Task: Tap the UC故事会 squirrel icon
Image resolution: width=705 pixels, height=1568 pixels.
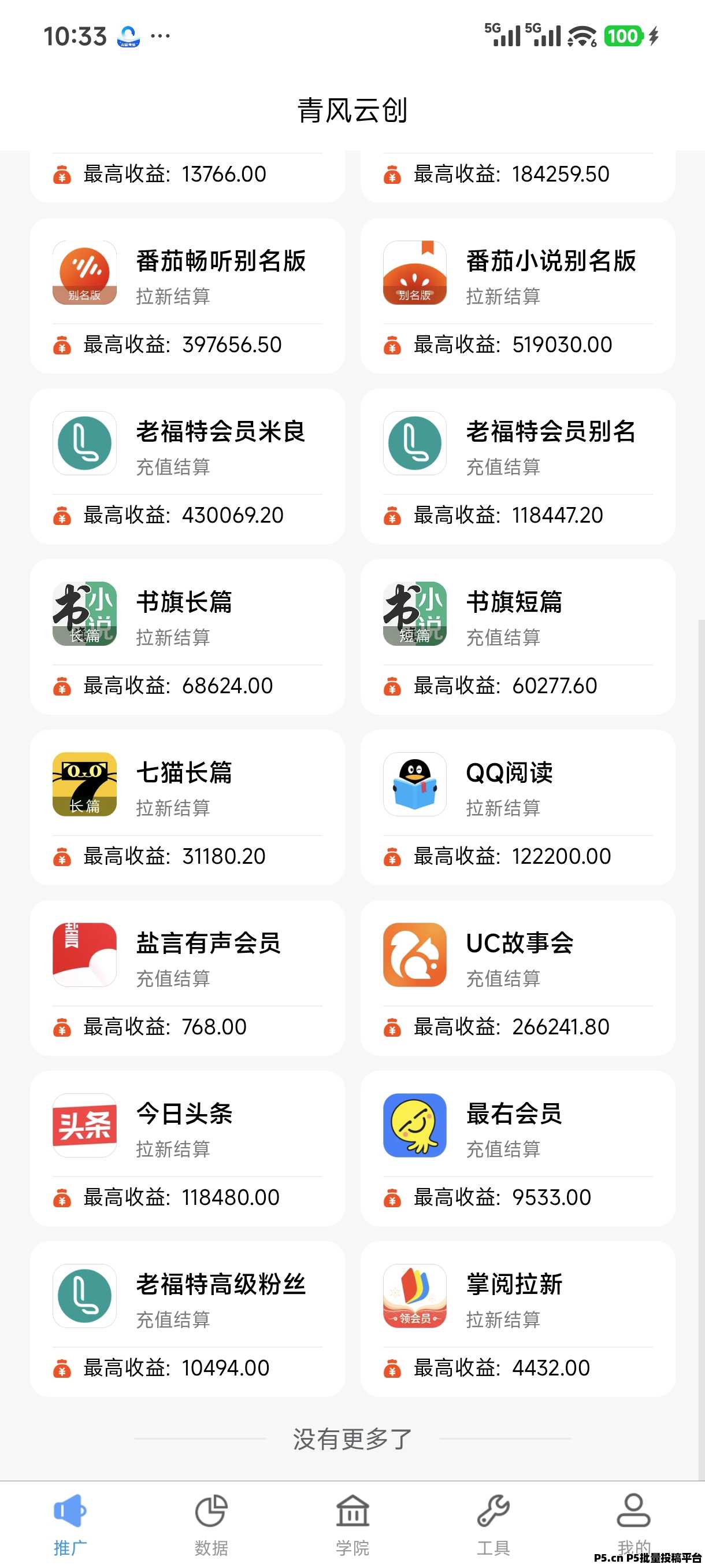Action: [414, 955]
